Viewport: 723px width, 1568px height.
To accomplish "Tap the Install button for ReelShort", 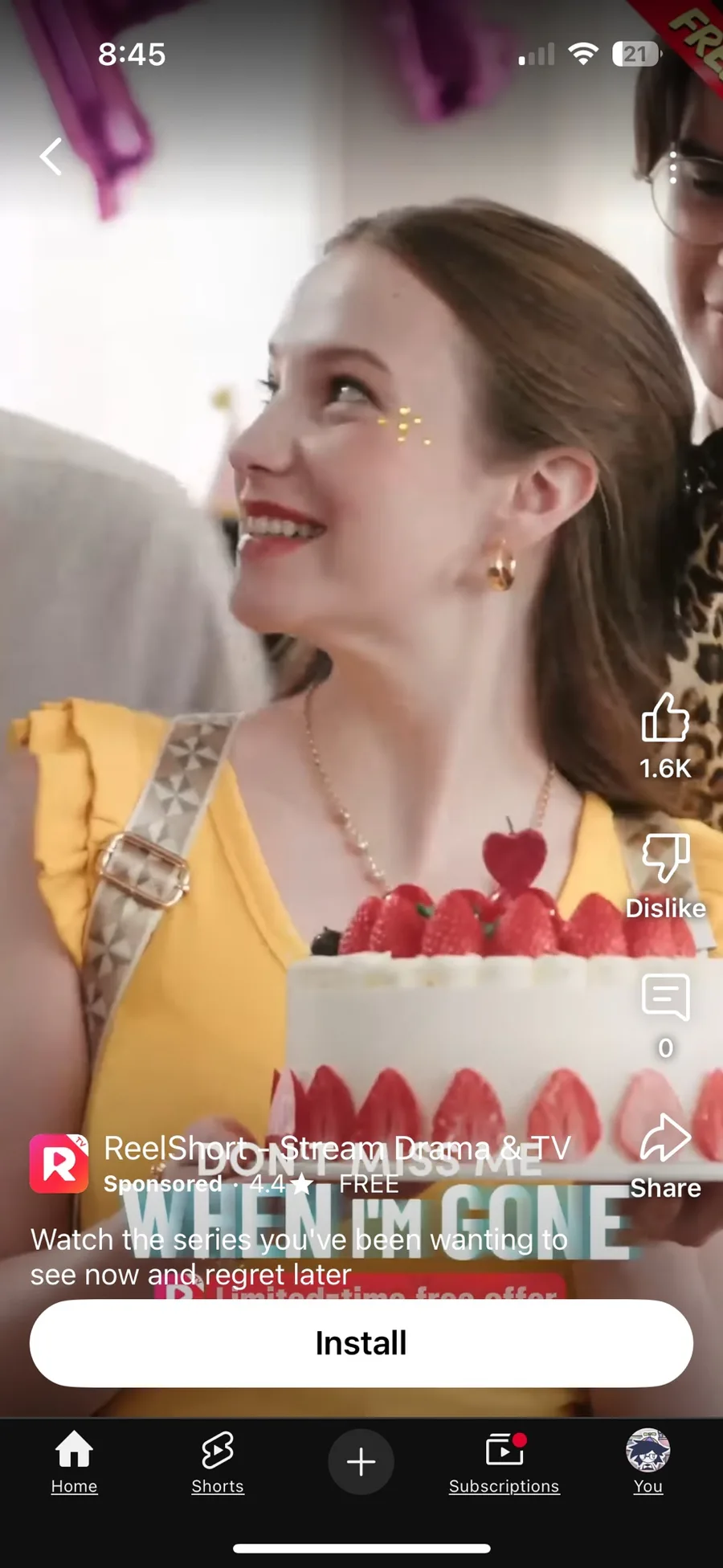I will pos(361,1343).
